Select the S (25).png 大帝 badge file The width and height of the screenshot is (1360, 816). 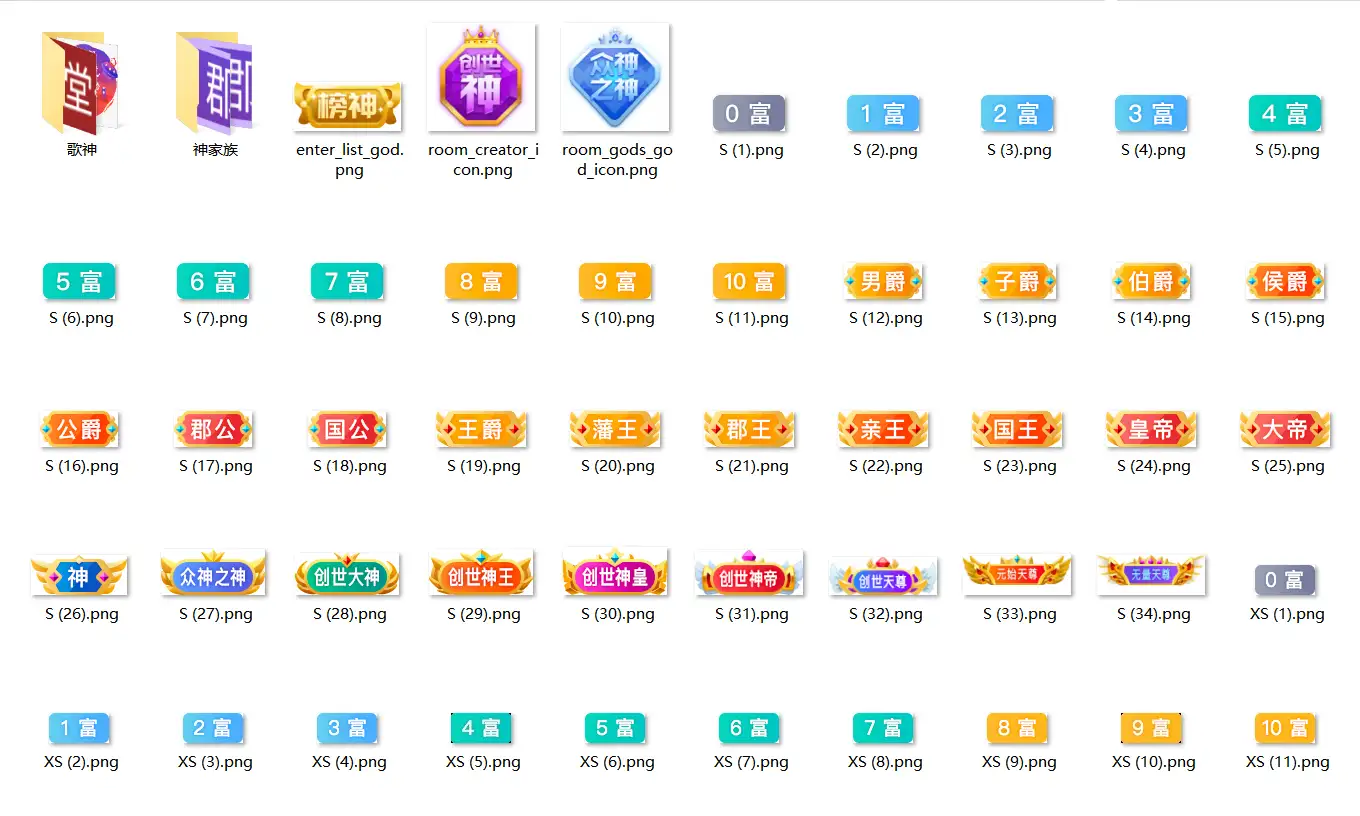pyautogui.click(x=1286, y=430)
